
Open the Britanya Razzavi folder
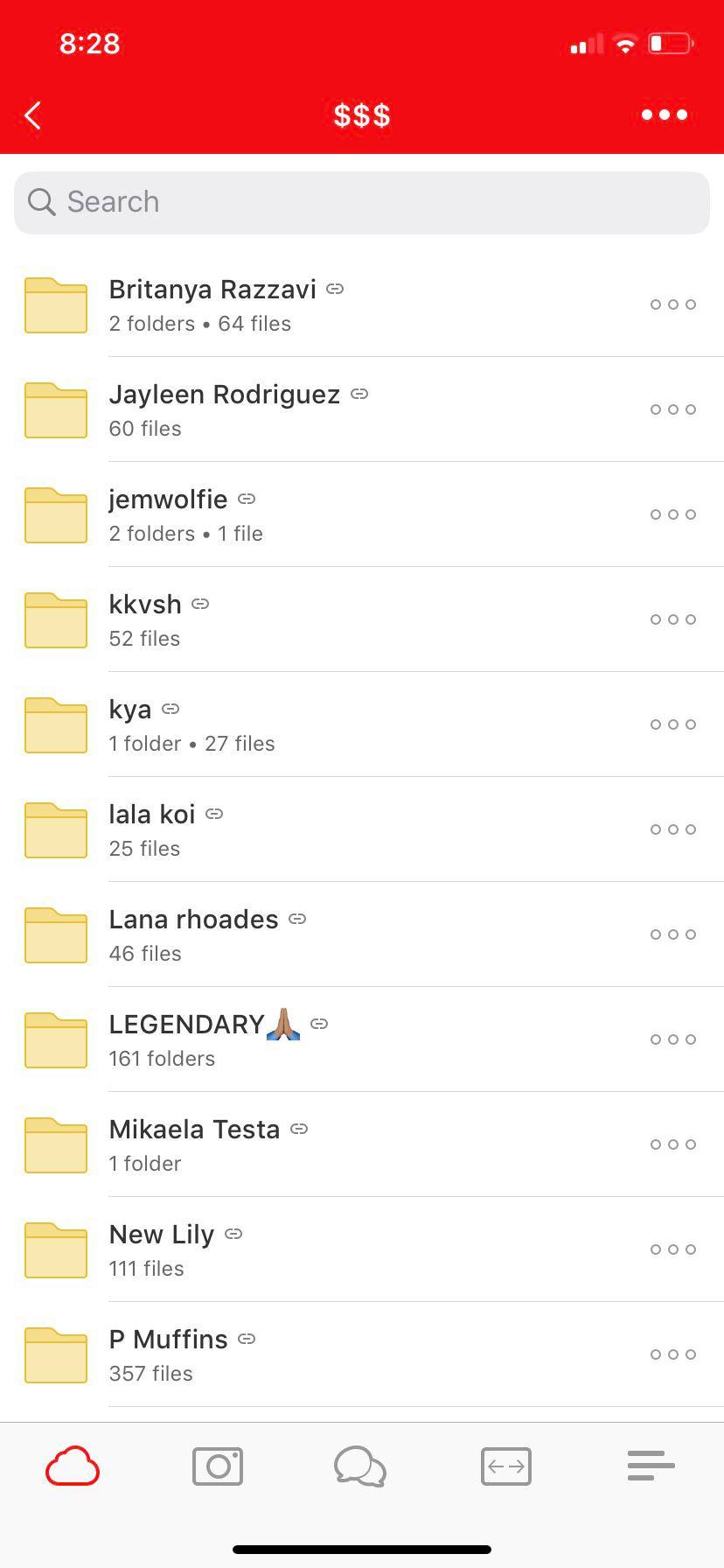click(212, 304)
